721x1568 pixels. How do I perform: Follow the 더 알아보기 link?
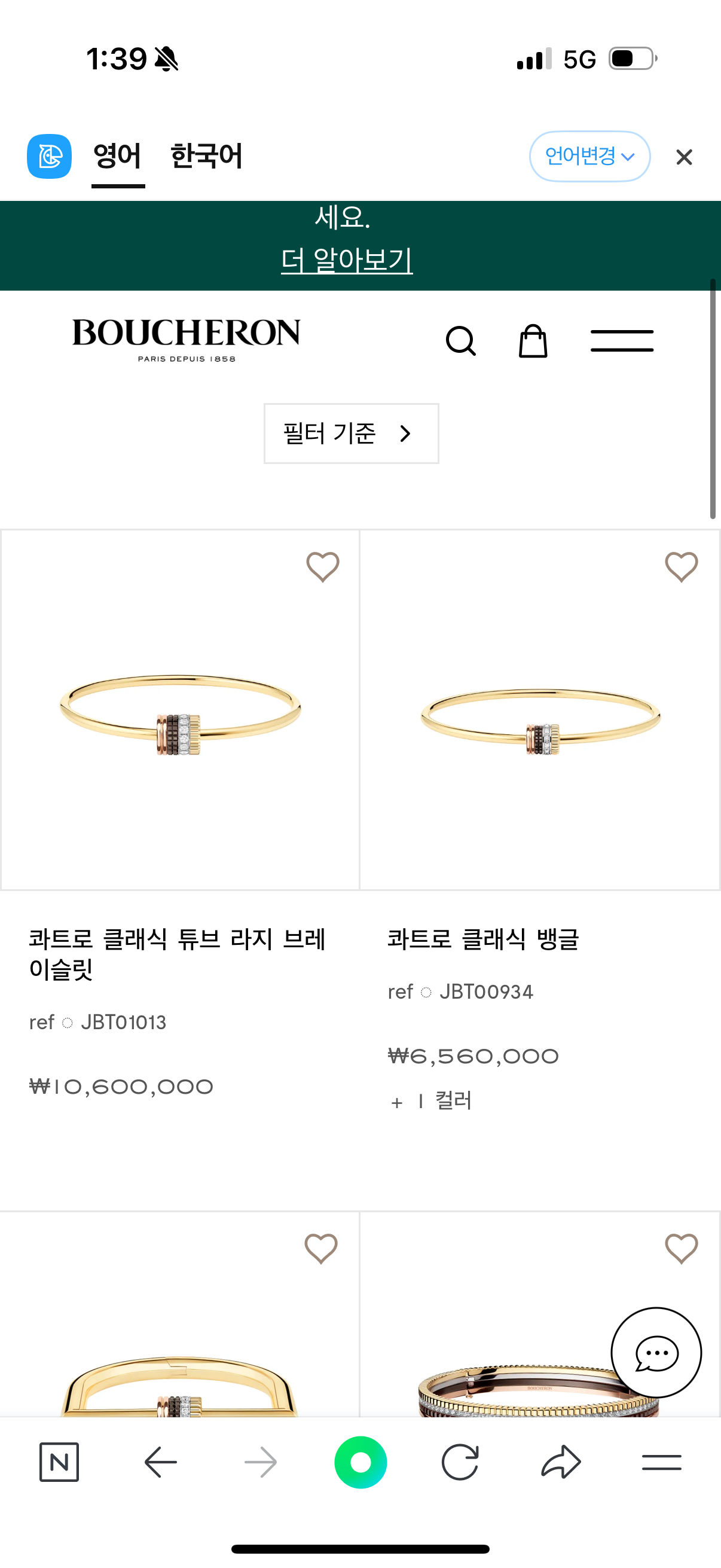[346, 260]
